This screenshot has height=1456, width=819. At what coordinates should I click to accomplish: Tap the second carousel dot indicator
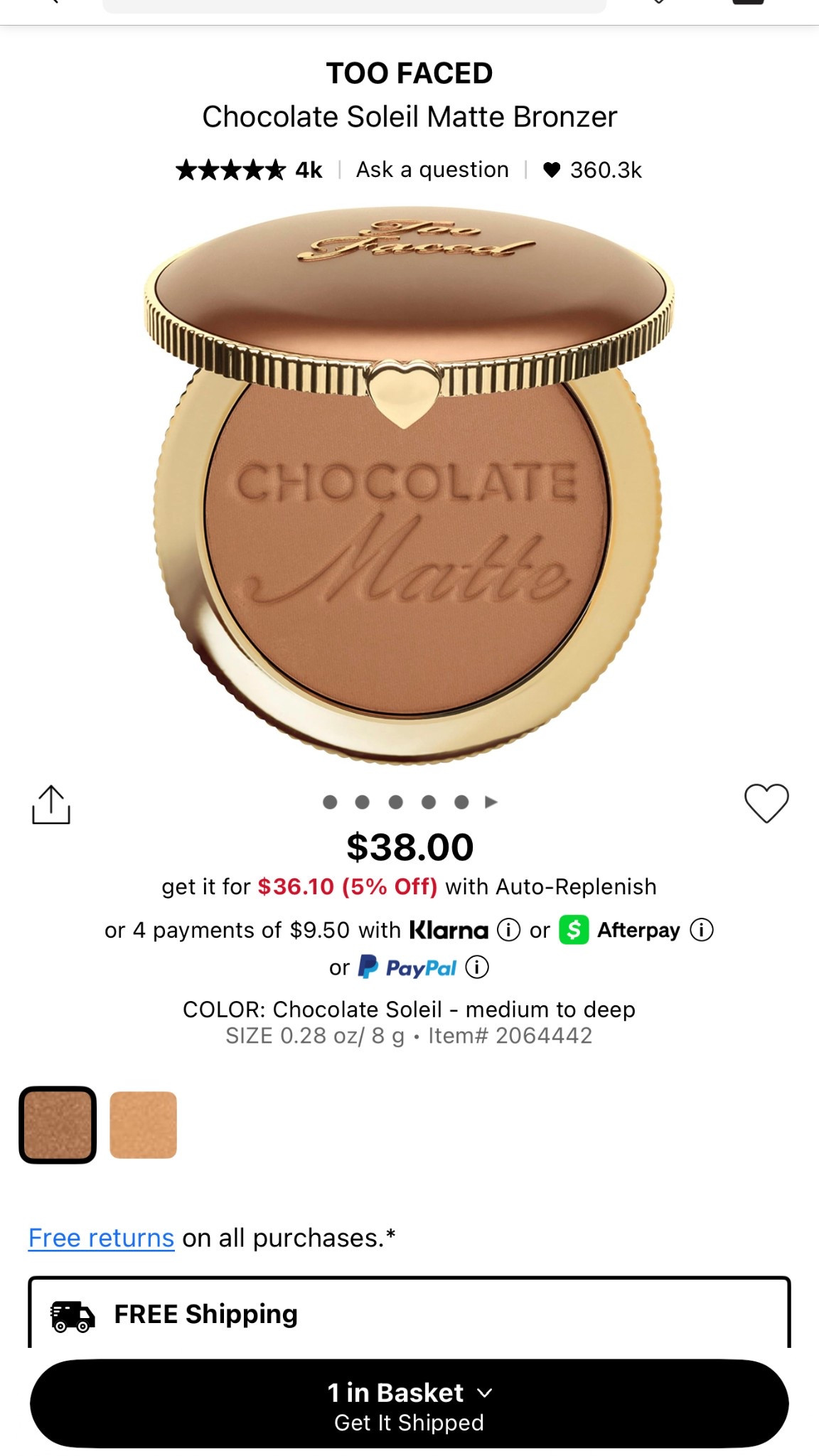tap(363, 801)
